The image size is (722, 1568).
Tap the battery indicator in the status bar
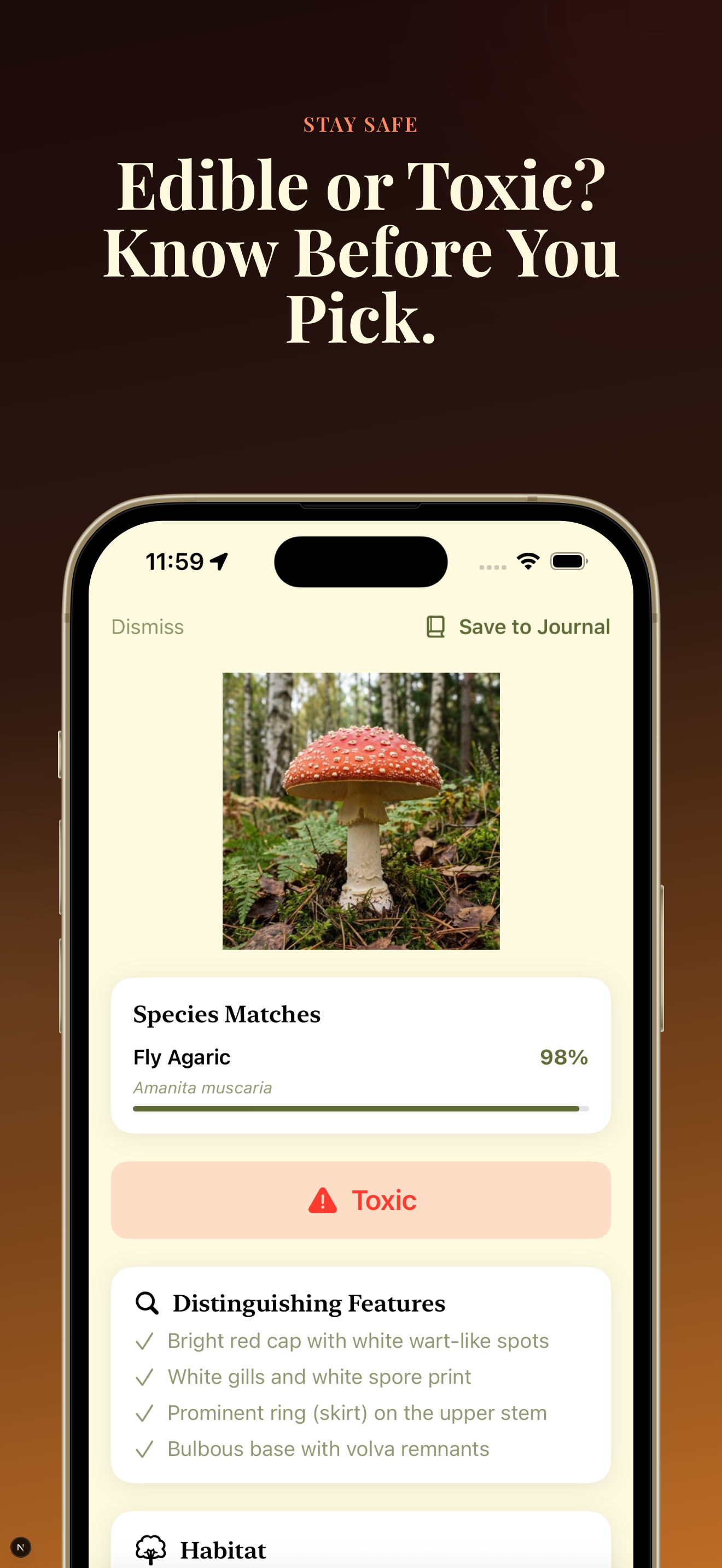coord(567,561)
